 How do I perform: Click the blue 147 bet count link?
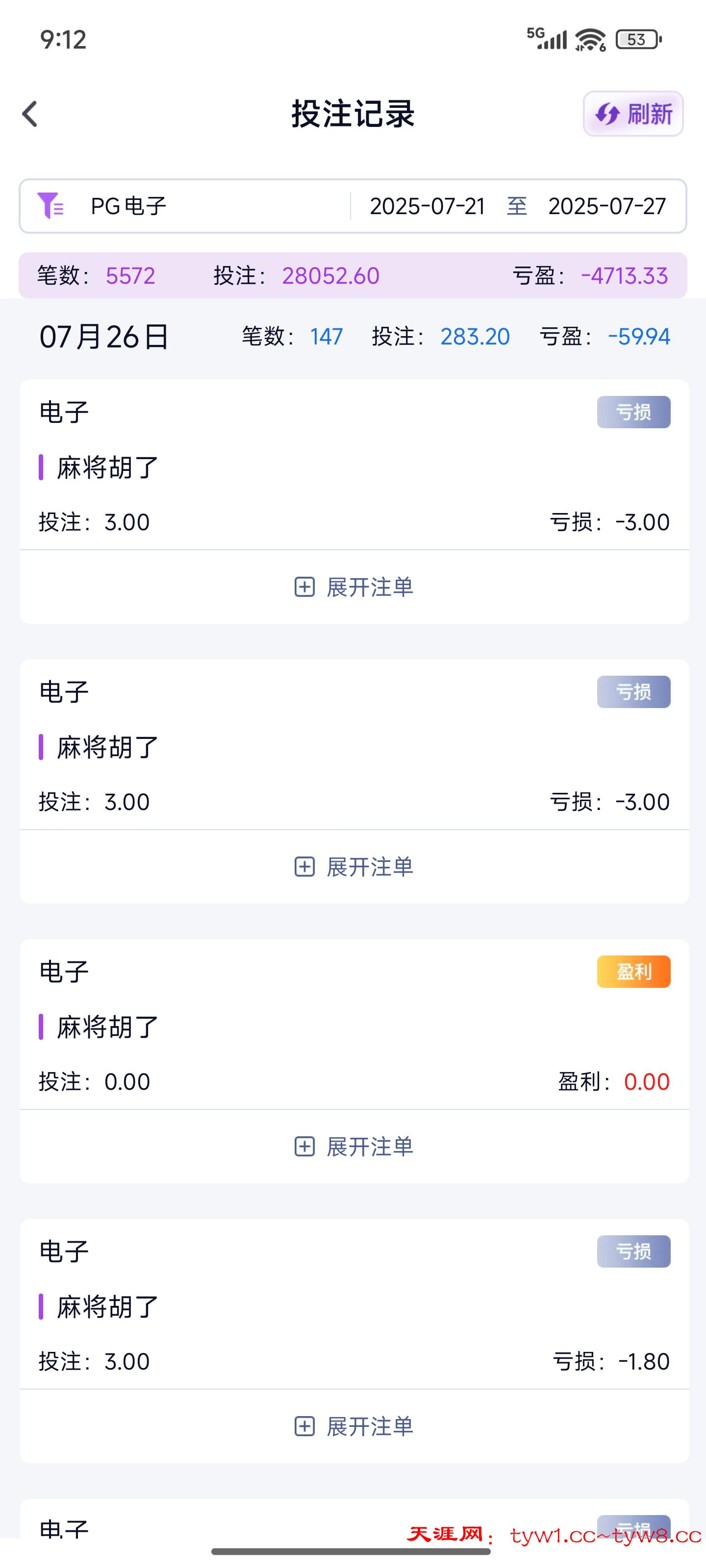point(326,336)
